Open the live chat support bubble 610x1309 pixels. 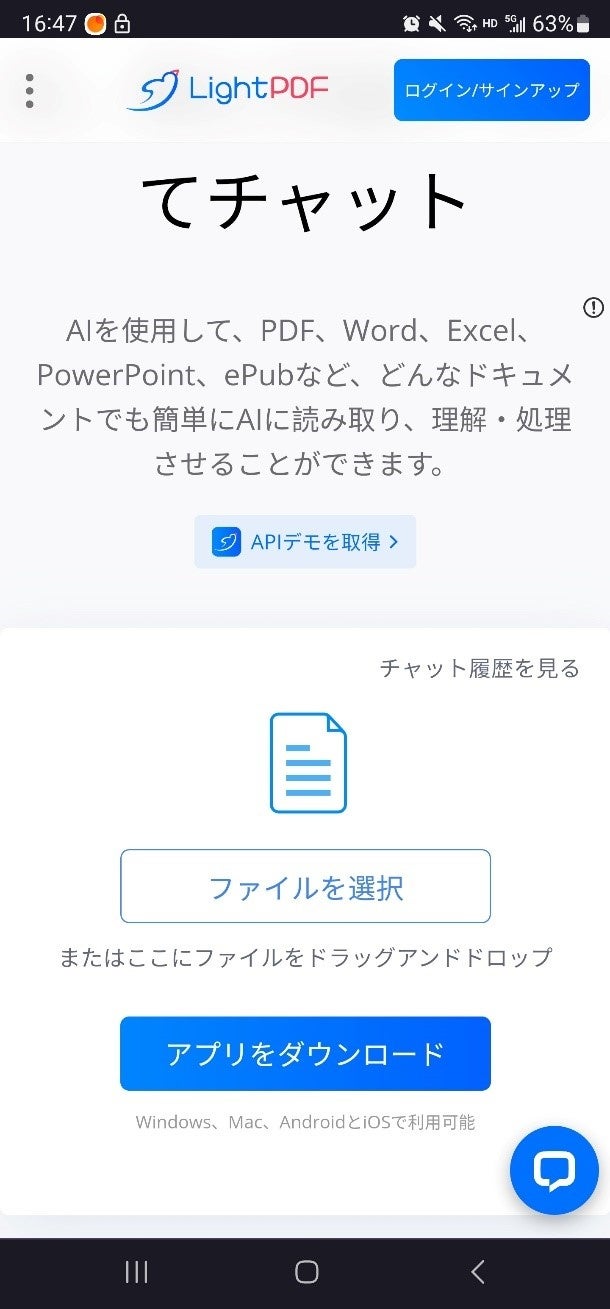[553, 1170]
